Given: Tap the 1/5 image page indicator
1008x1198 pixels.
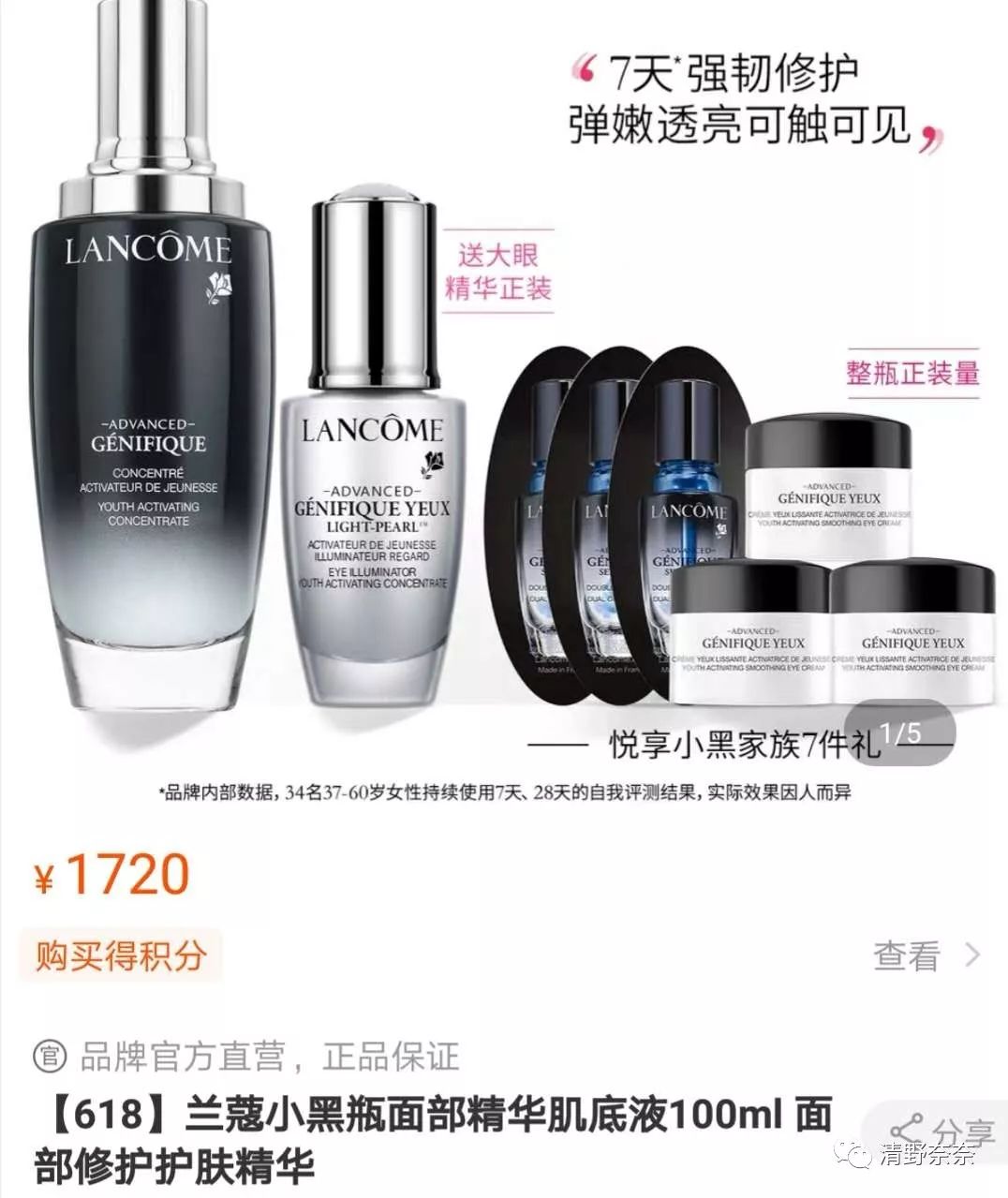Looking at the screenshot, I should [x=903, y=732].
